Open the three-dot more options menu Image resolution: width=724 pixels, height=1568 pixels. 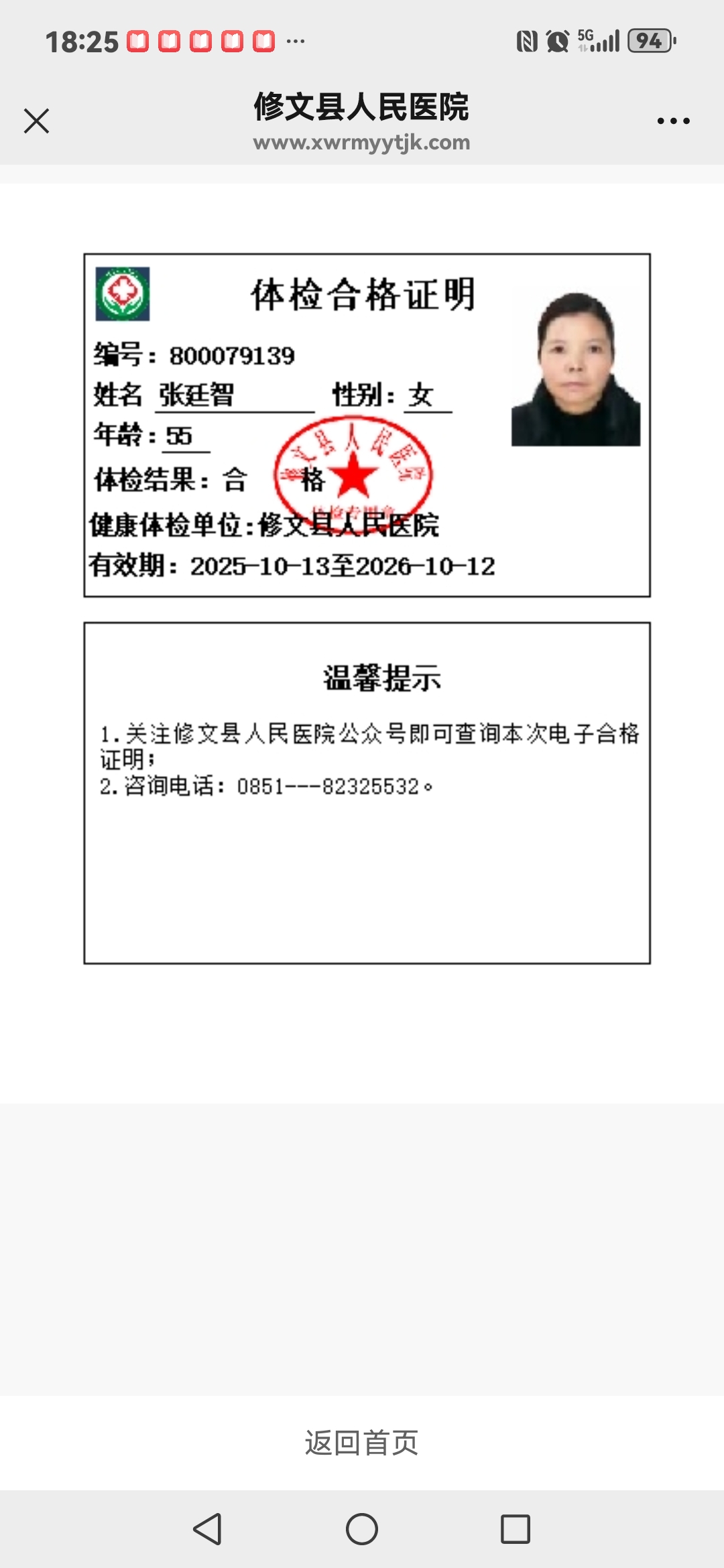pyautogui.click(x=673, y=121)
